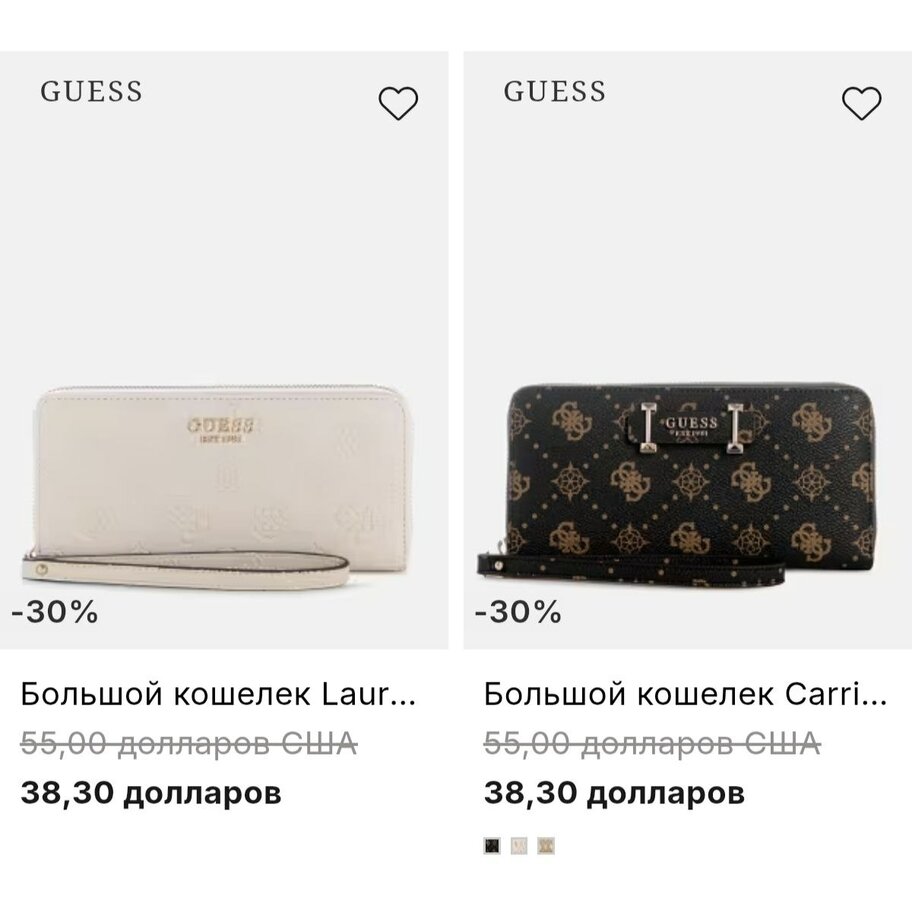
Task: Pick the beige color swatch for Carri... wallet
Action: [x=545, y=846]
